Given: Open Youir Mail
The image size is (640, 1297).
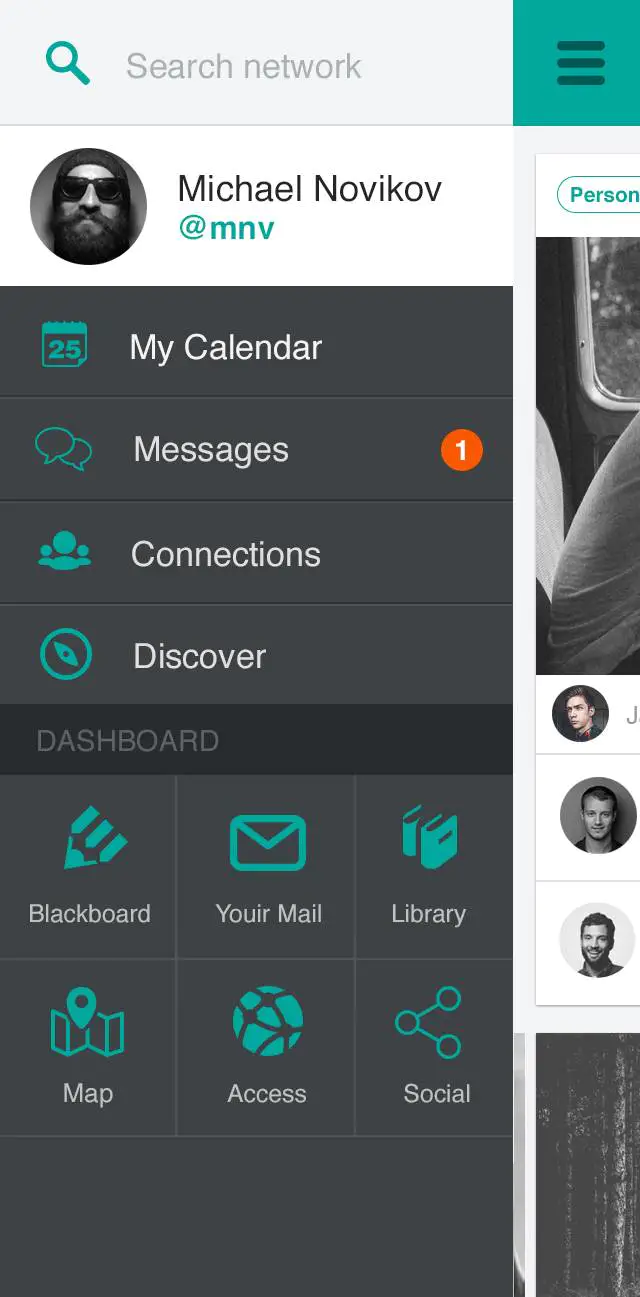Looking at the screenshot, I should point(267,867).
